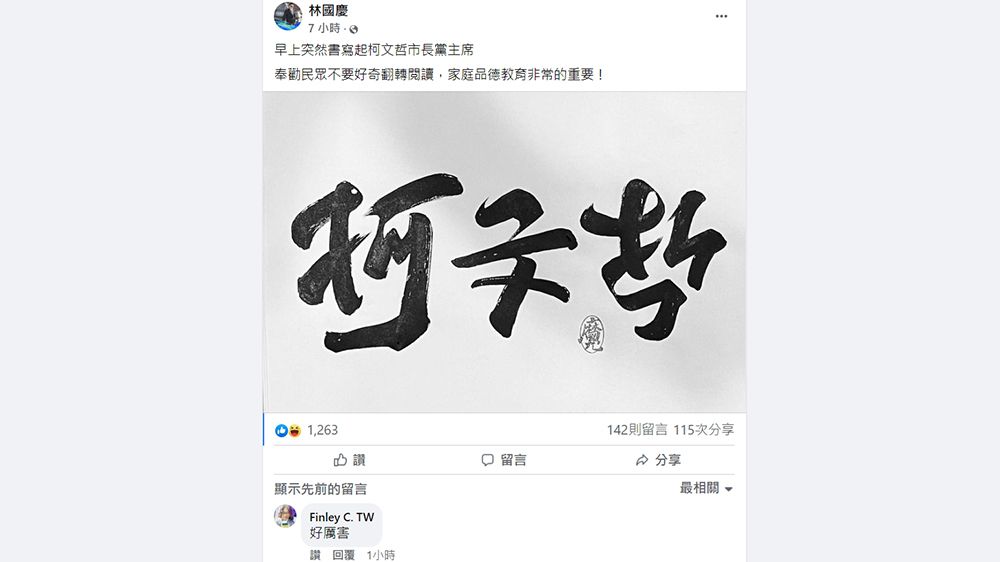View the 1,263 reactions list

click(x=322, y=430)
